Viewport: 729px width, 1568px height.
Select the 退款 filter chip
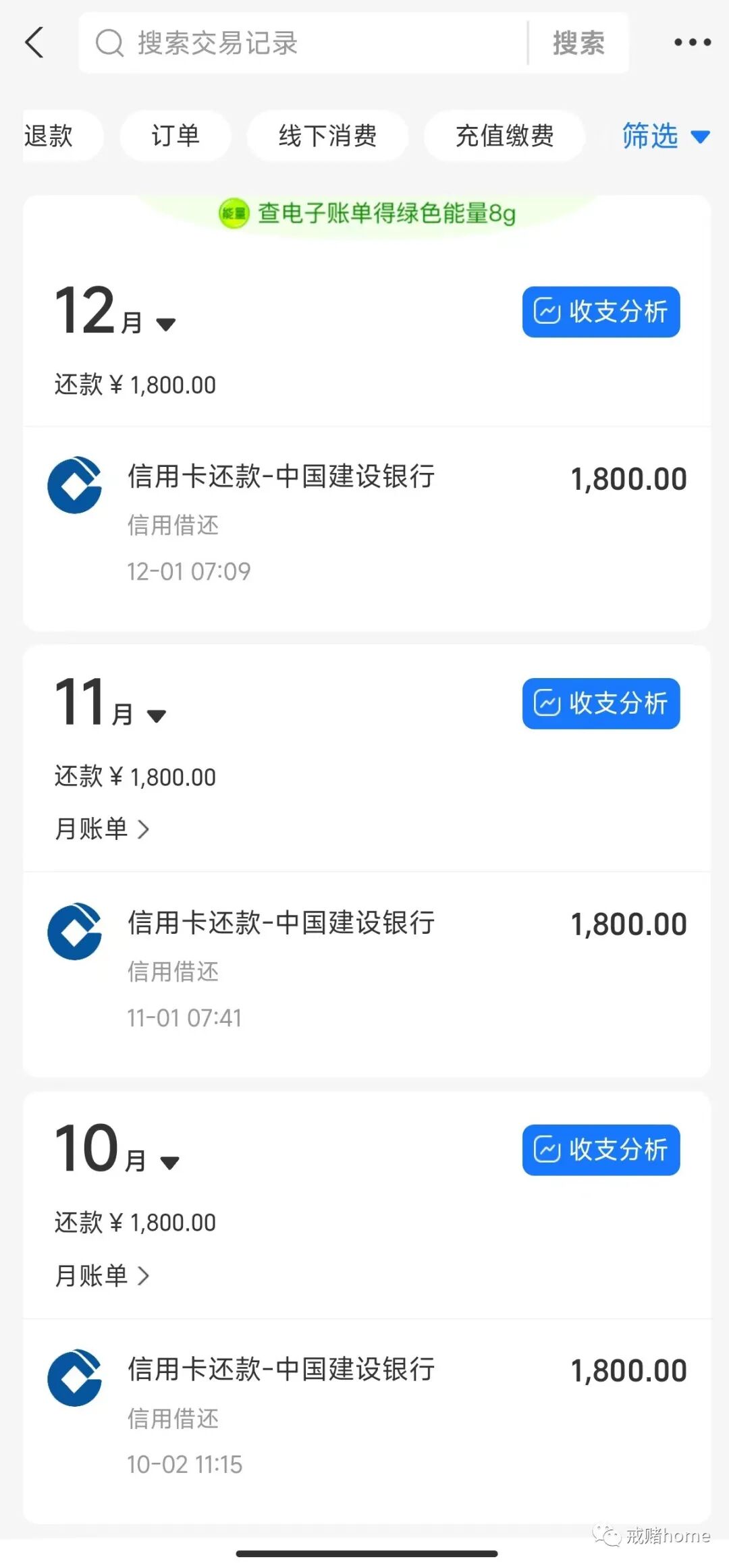click(x=59, y=136)
